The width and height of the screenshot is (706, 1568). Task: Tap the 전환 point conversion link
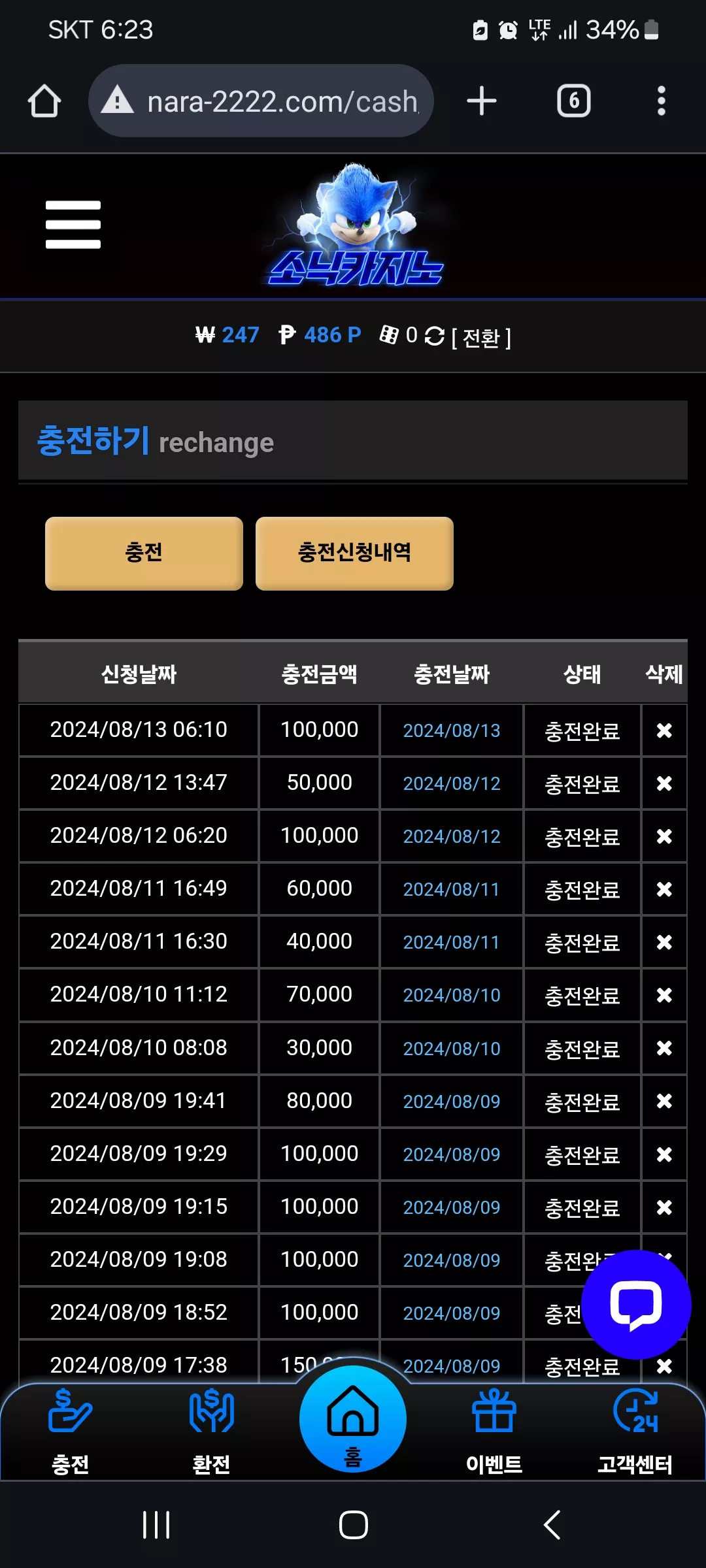(x=481, y=338)
